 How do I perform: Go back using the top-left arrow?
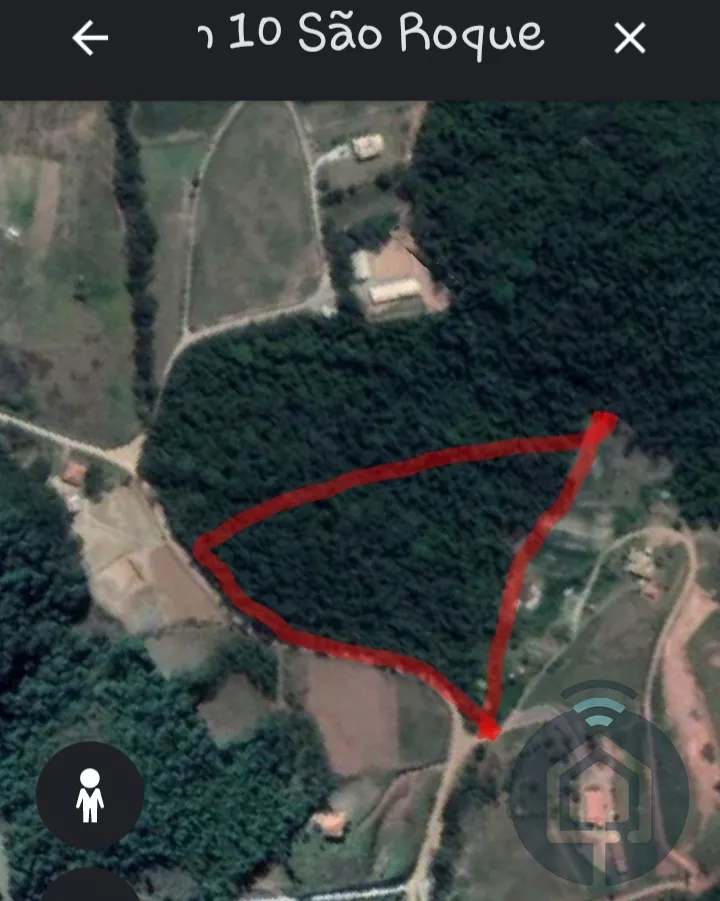coord(90,39)
